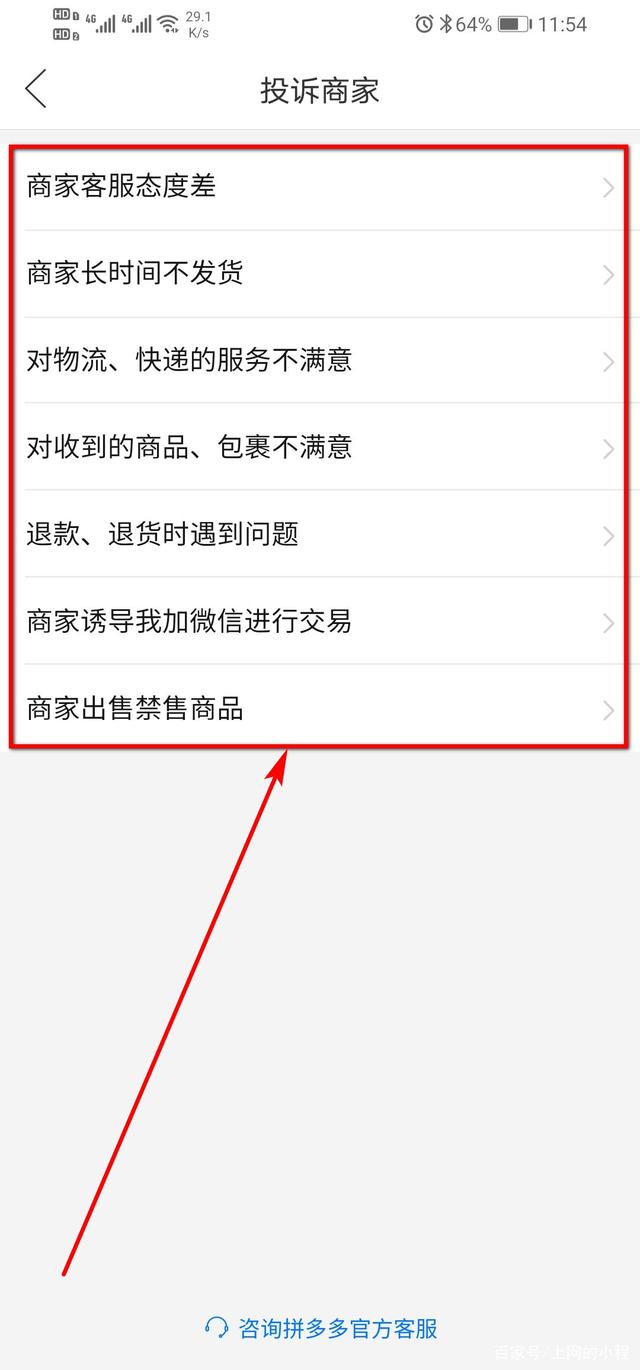Select 商家诱导我加微信进行交易
The width and height of the screenshot is (640, 1370).
[320, 622]
